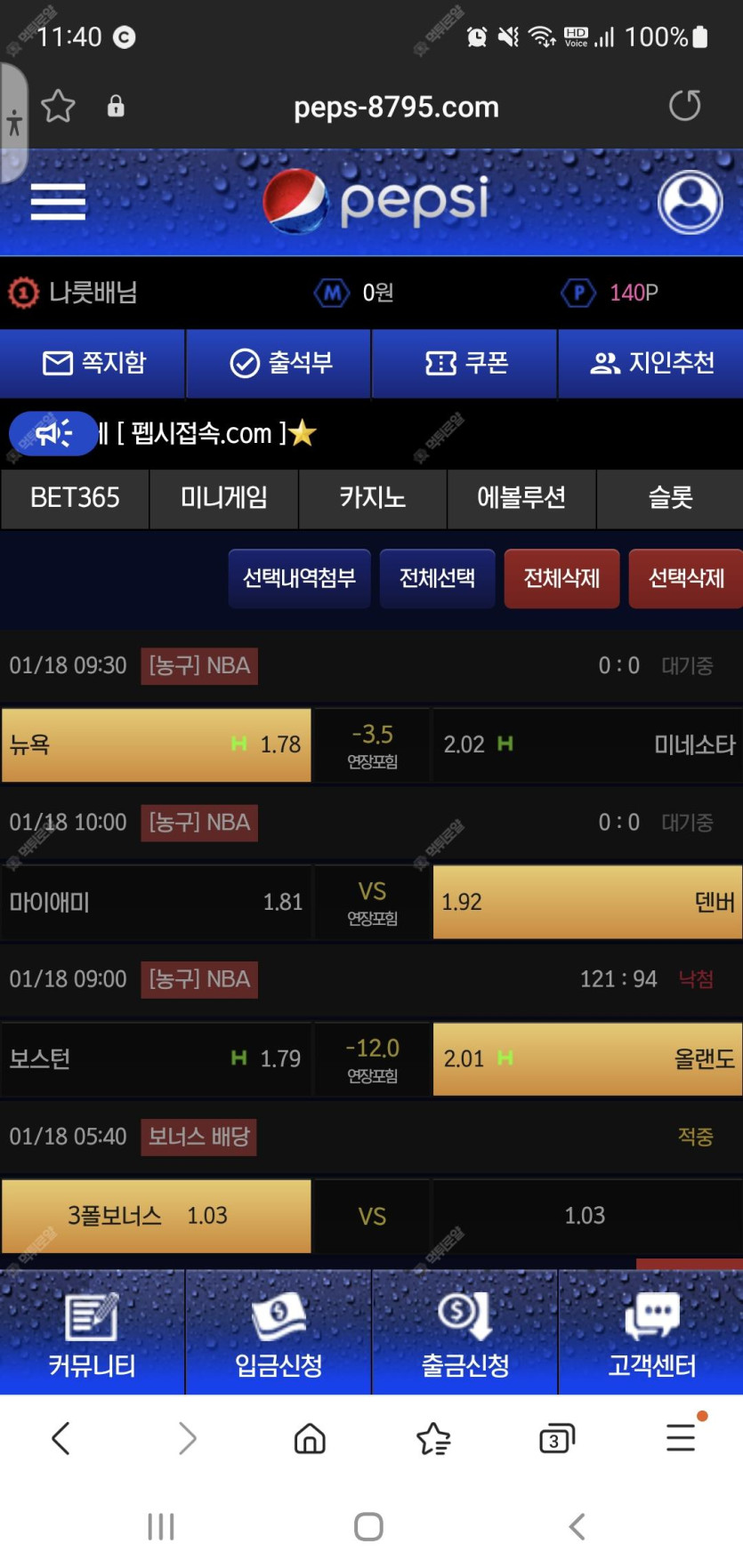This screenshot has height=1568, width=743.
Task: Tap the 선택내역첨부 button
Action: click(299, 578)
